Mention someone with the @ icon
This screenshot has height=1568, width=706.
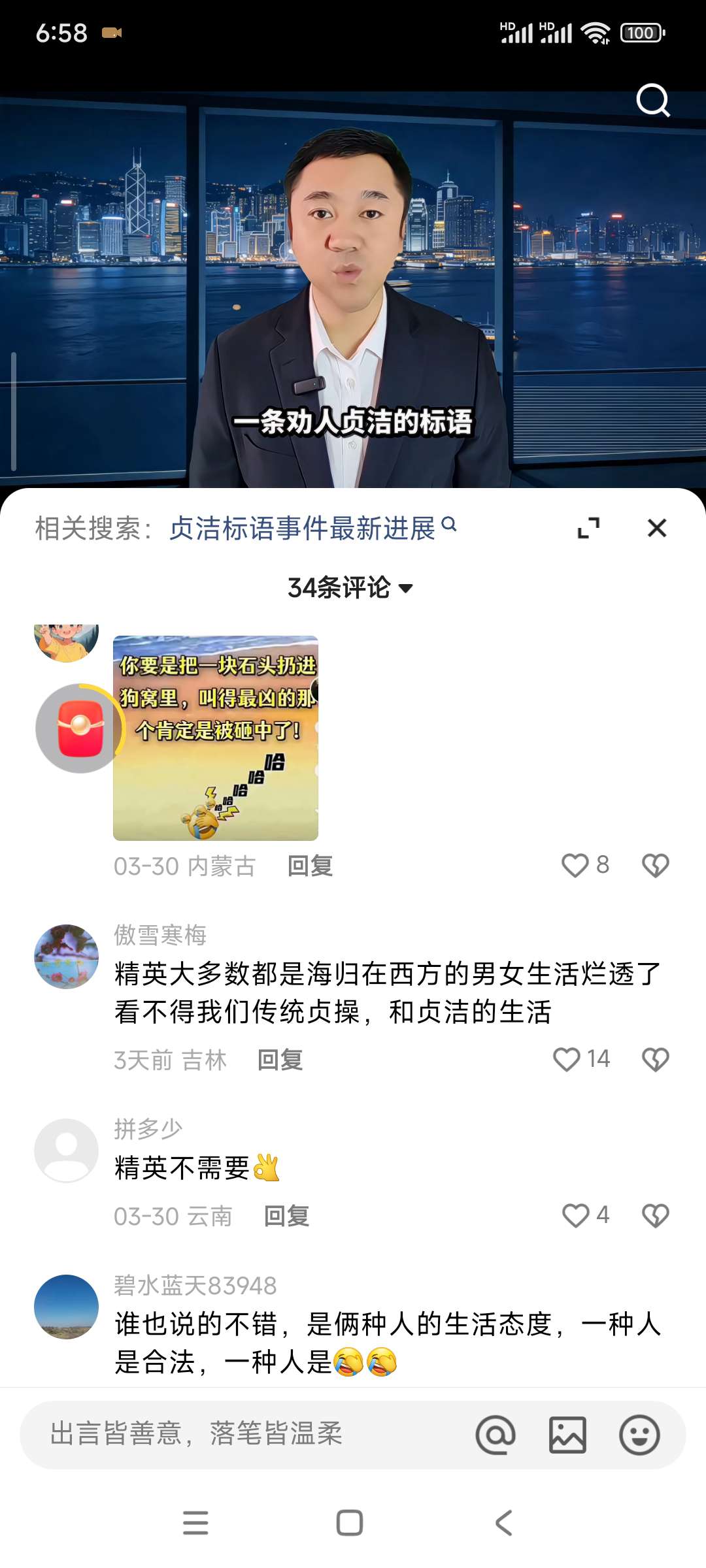[496, 1435]
